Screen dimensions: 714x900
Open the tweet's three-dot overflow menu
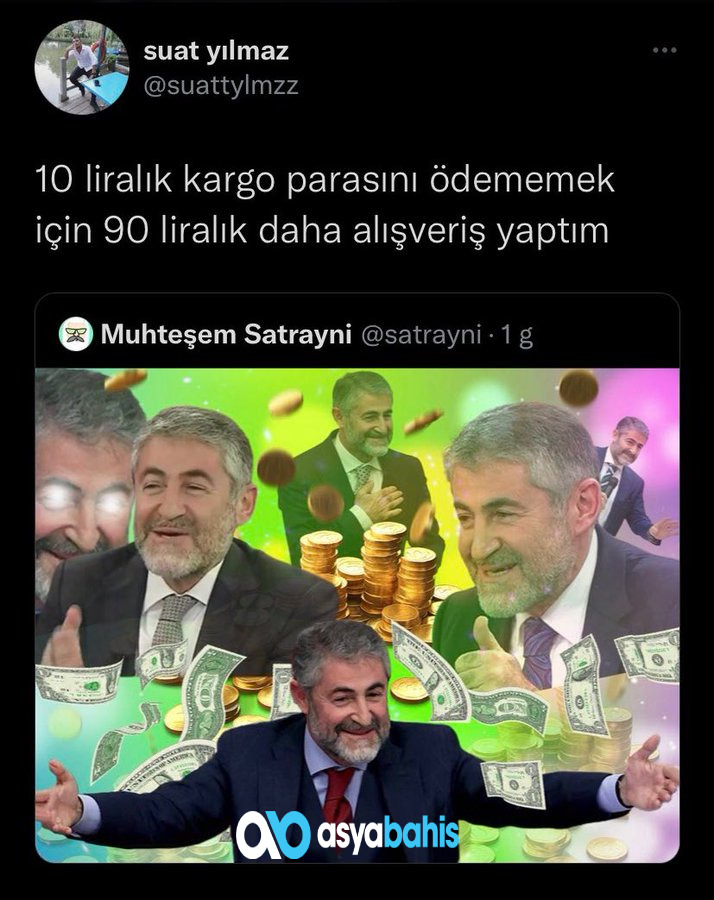click(664, 50)
